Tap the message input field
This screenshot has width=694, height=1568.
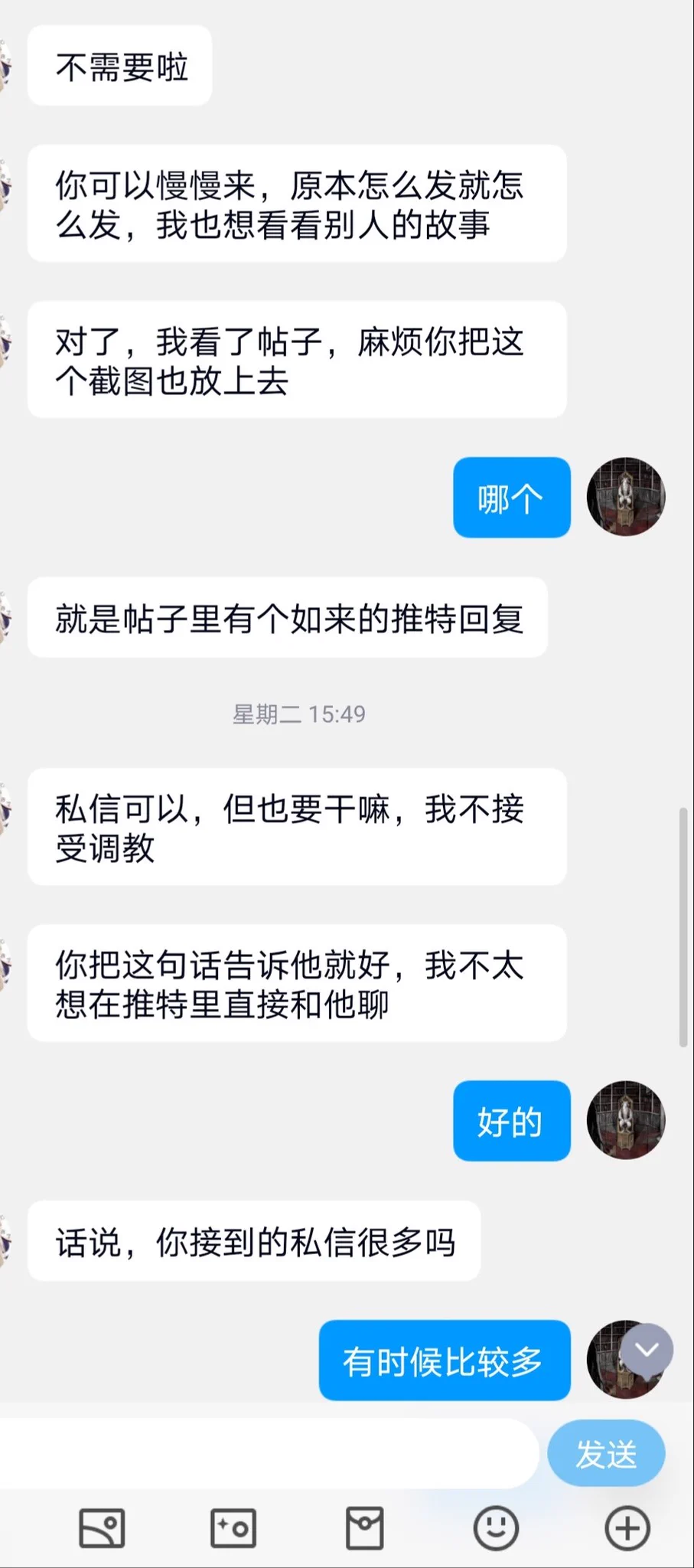tap(268, 1453)
